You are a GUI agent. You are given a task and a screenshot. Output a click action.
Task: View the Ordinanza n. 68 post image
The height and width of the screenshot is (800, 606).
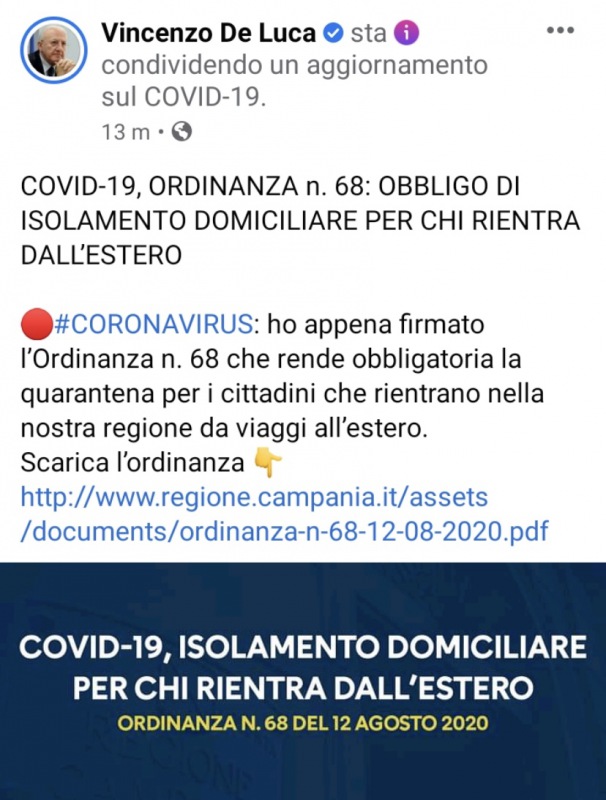[303, 681]
